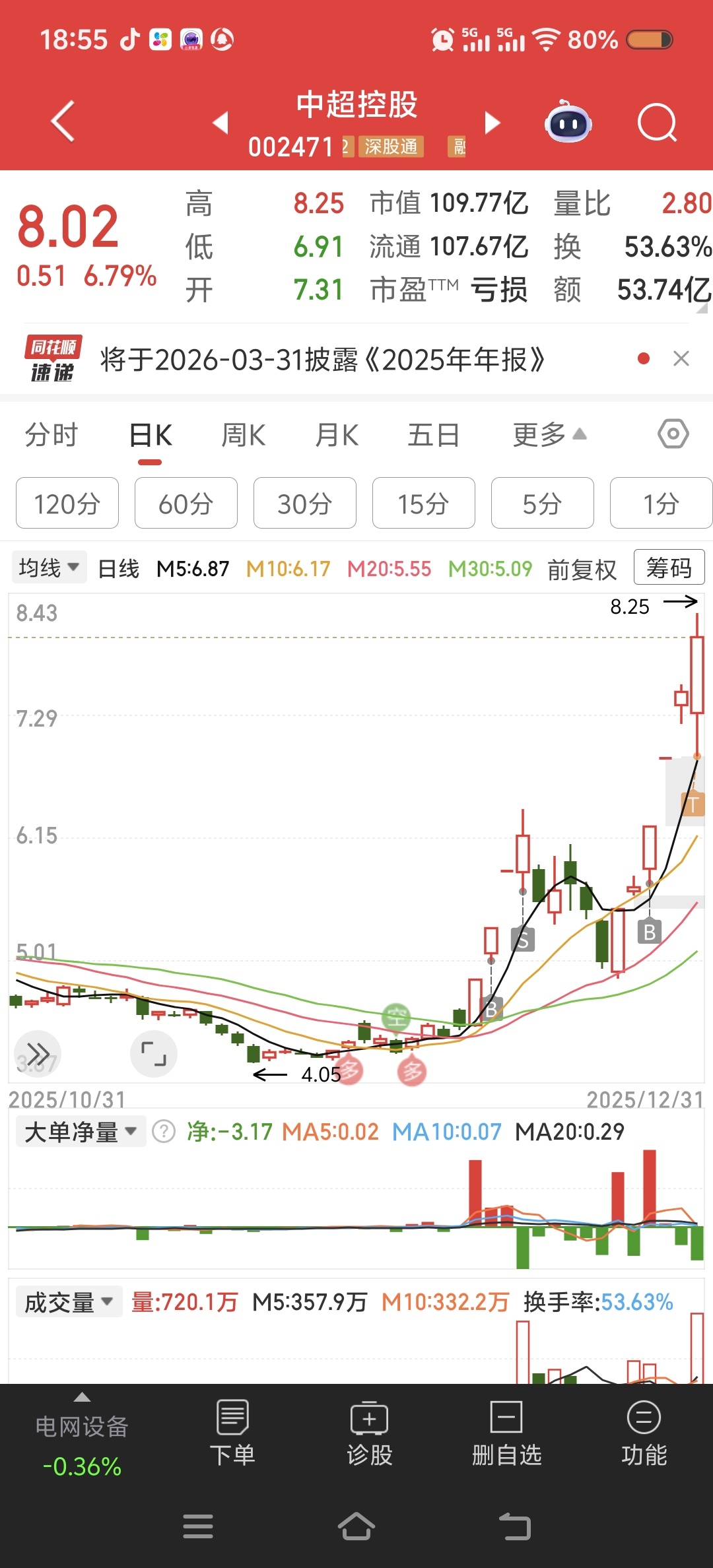Go back using the top-left arrow
Image resolution: width=713 pixels, height=1568 pixels.
63,121
